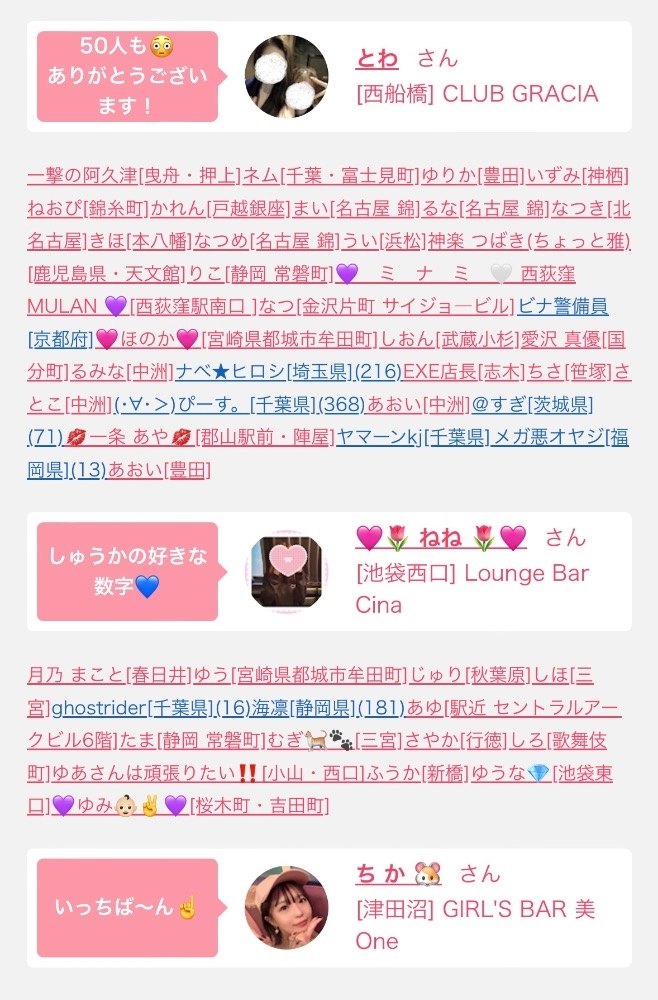Open 一条 あや[郡山駅前・陣屋] link
The height and width of the screenshot is (1000, 658).
[x=200, y=437]
